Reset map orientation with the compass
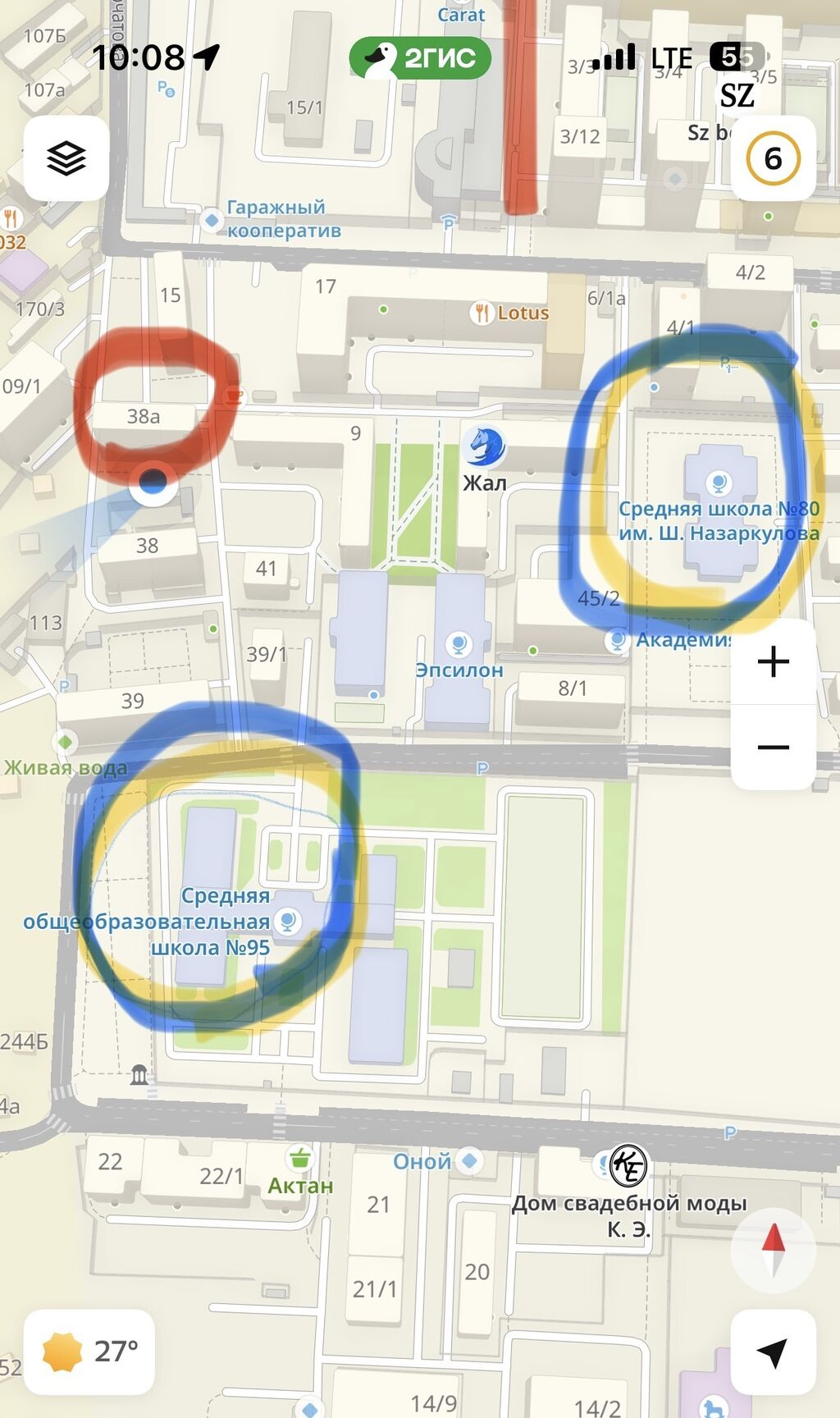Viewport: 840px width, 1418px height. click(x=773, y=1251)
